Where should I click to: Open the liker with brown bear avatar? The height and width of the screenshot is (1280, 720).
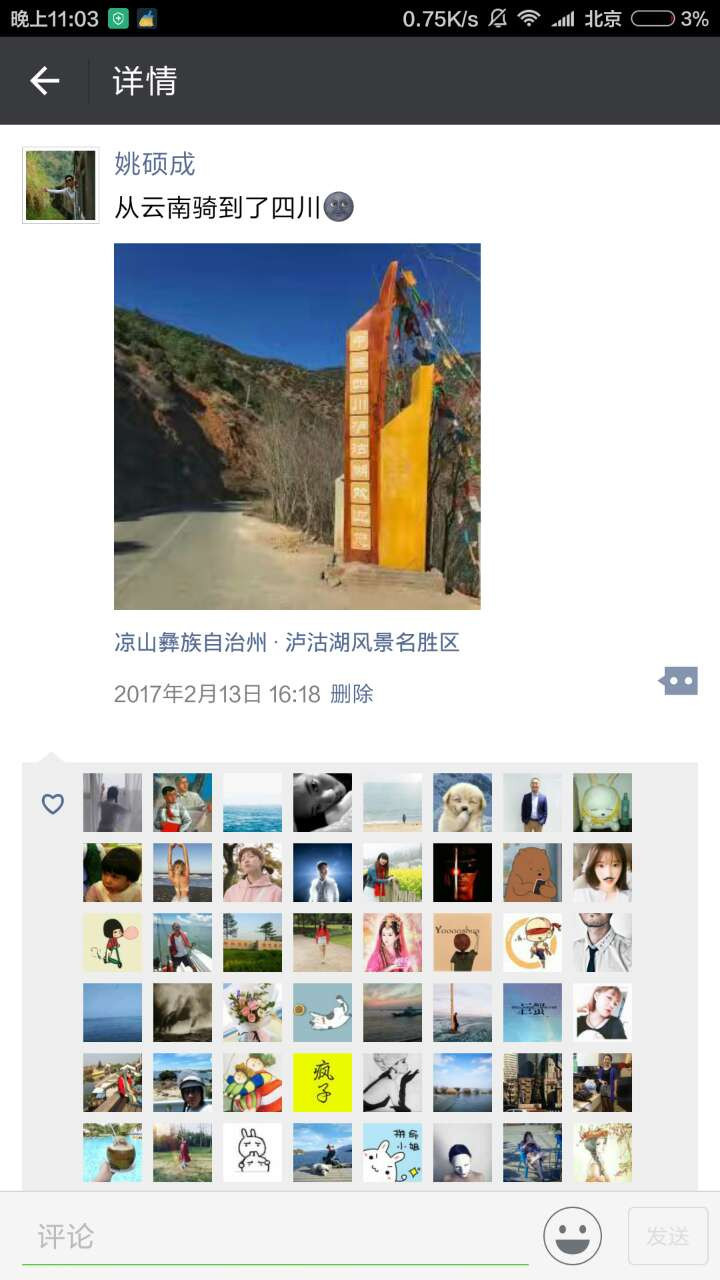click(532, 872)
